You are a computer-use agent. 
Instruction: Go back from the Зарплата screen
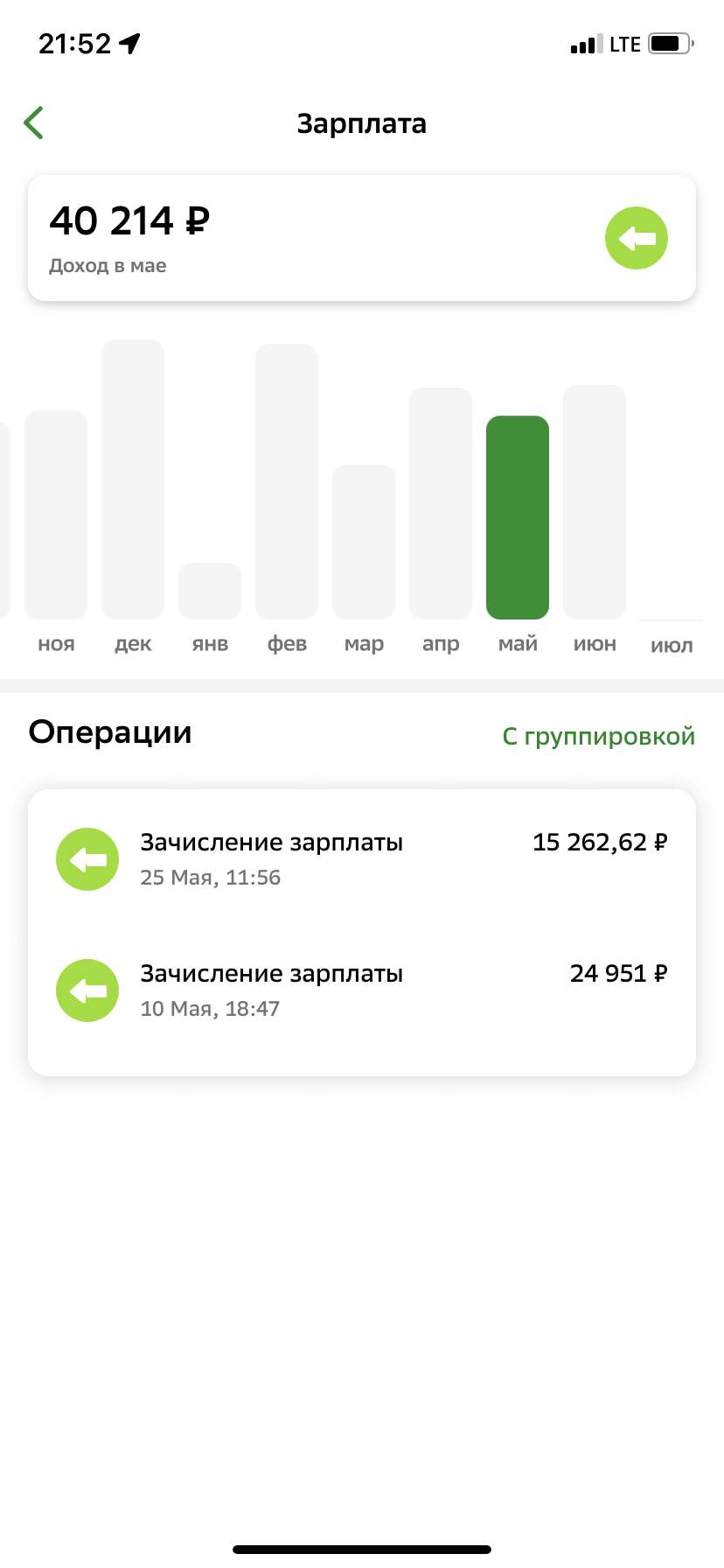point(34,123)
